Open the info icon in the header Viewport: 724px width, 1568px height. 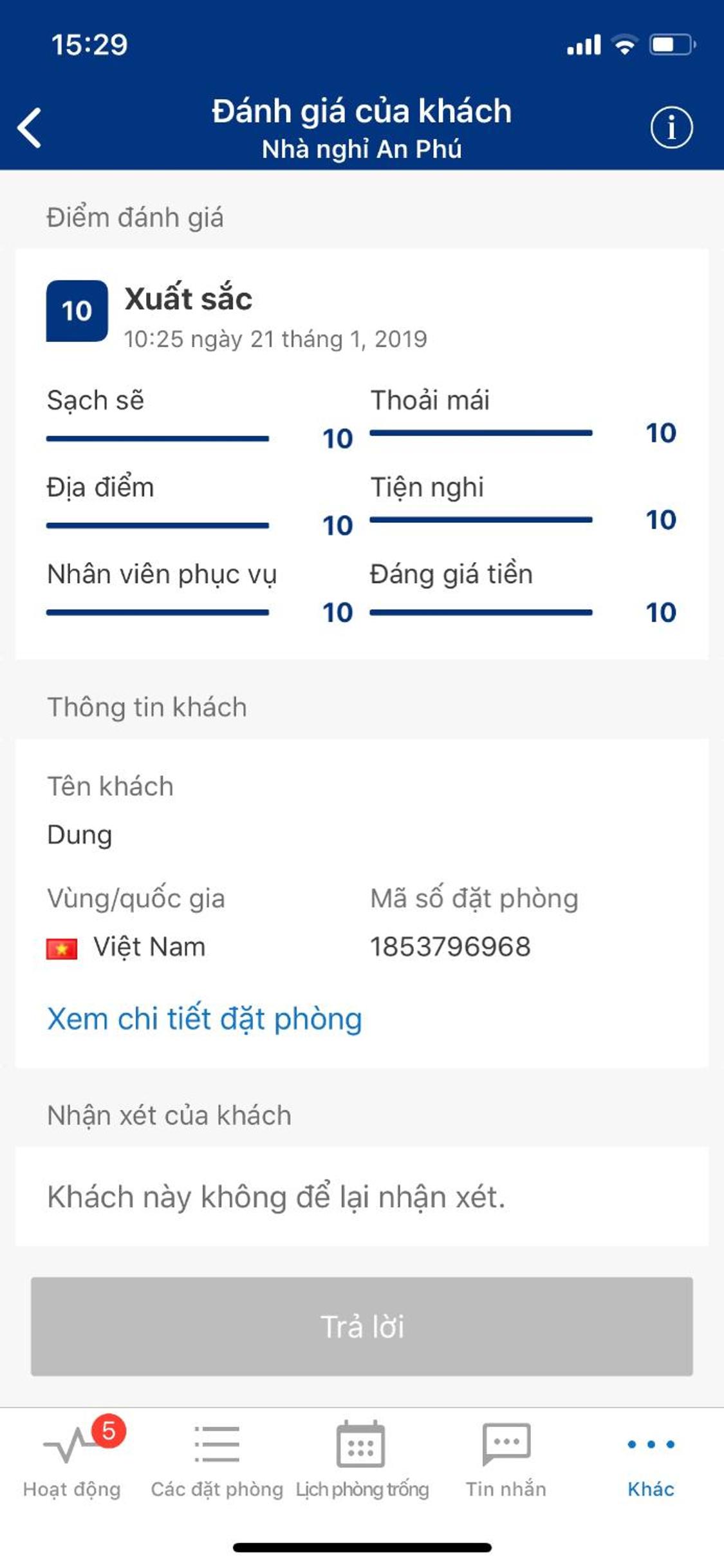[x=671, y=128]
